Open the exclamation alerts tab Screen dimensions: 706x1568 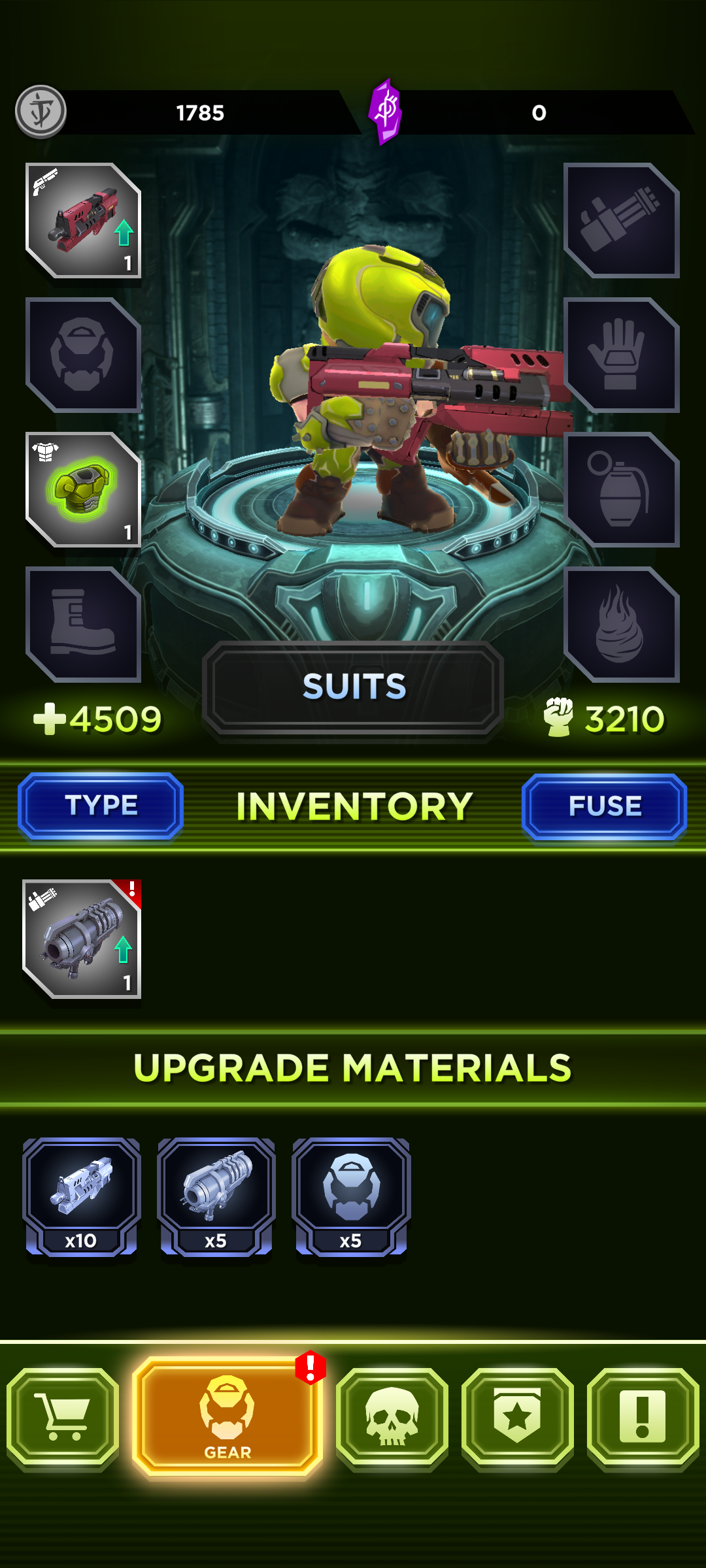[643, 1418]
